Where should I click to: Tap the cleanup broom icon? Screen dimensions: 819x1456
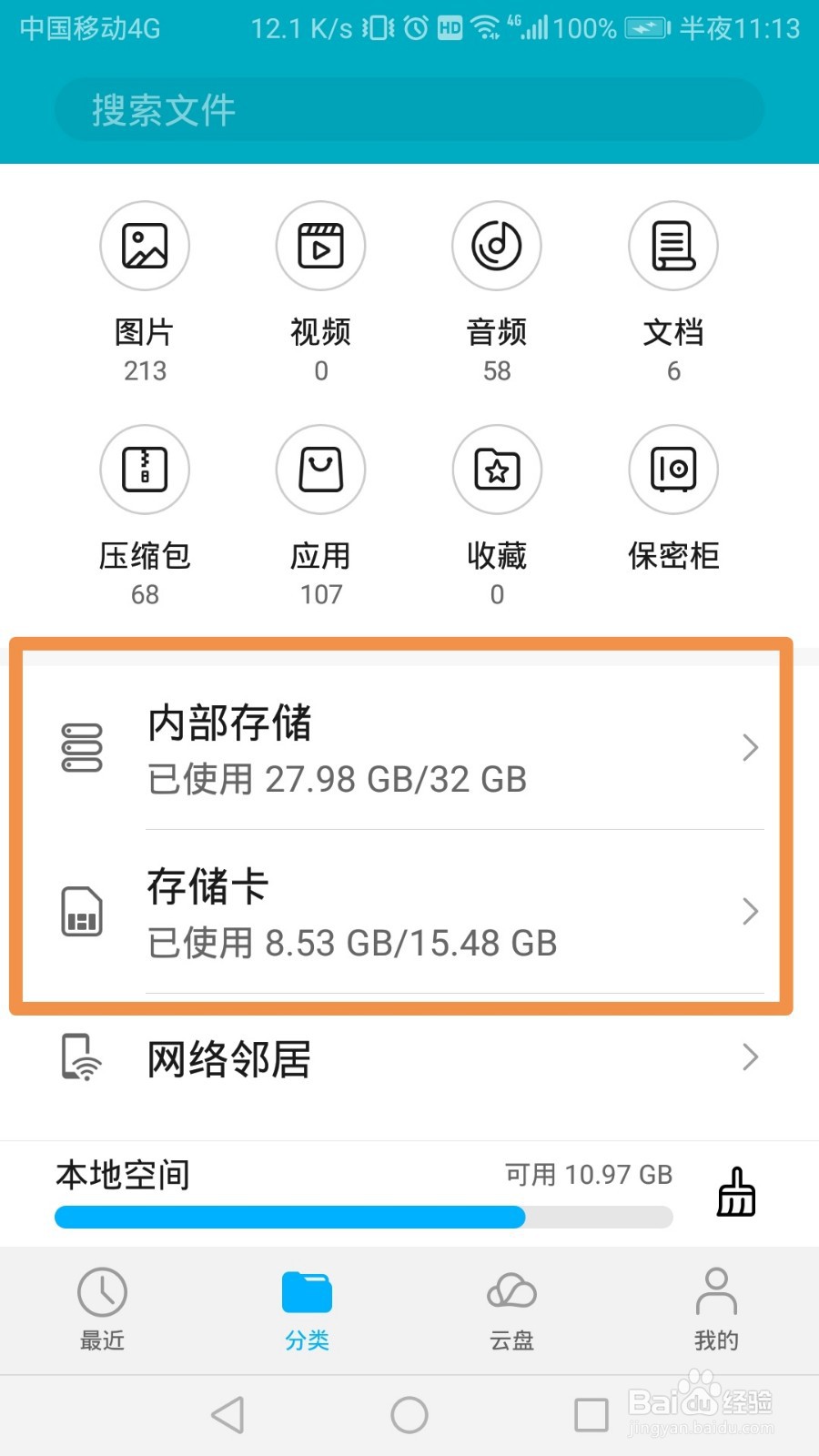click(x=736, y=1192)
